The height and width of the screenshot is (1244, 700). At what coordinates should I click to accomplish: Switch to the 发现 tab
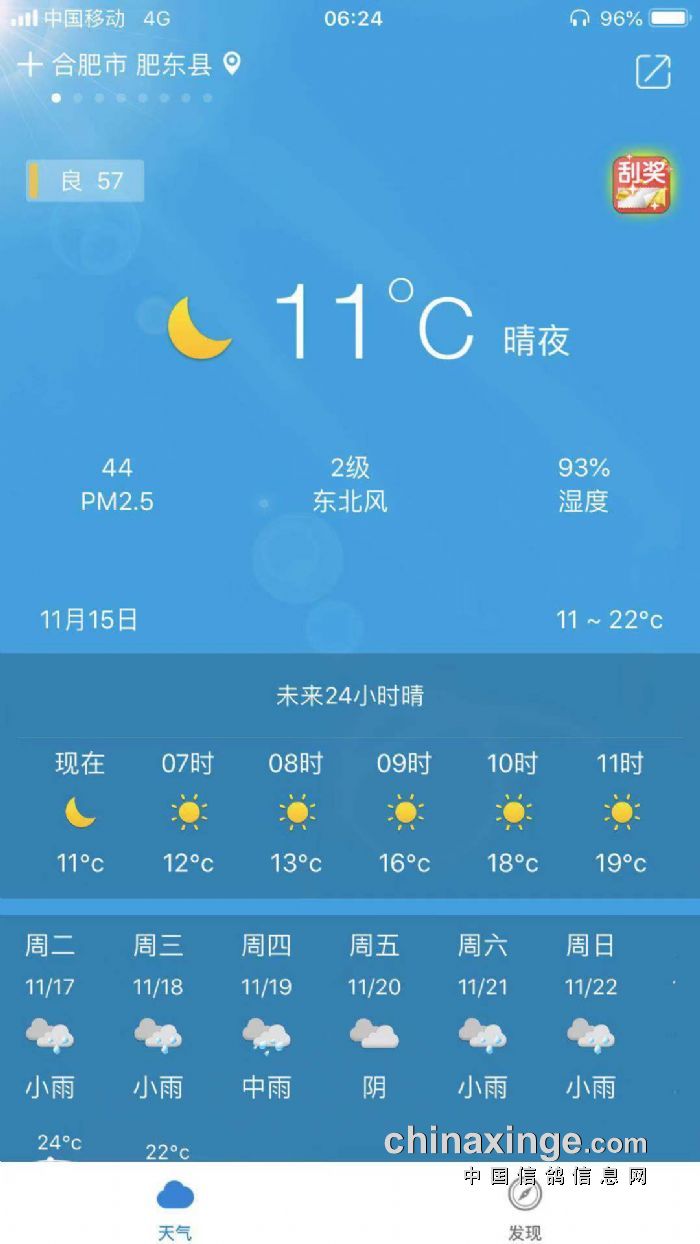coord(524,1208)
